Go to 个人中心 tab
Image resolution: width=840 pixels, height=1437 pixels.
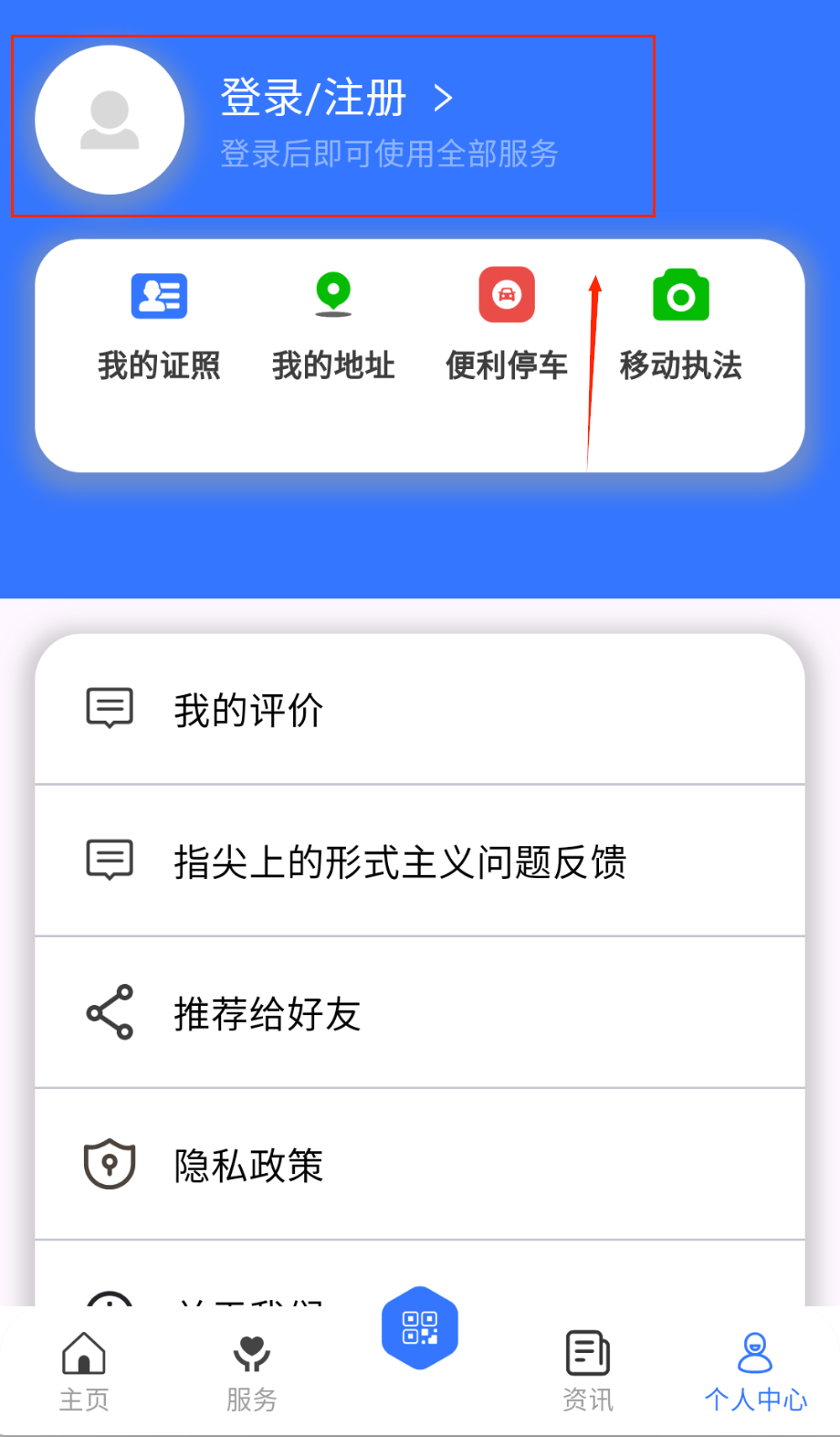[x=755, y=1370]
